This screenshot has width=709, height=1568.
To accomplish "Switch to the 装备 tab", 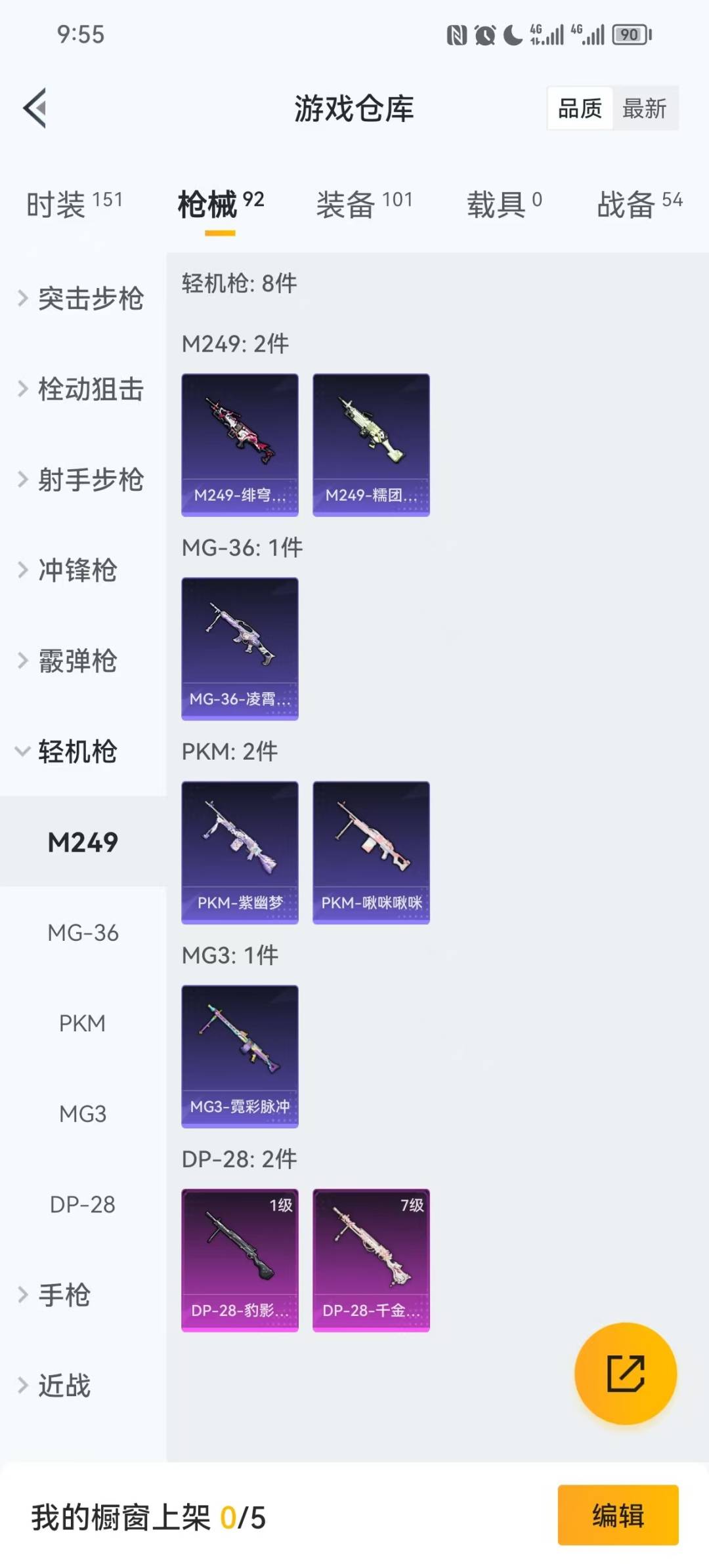I will pos(364,203).
